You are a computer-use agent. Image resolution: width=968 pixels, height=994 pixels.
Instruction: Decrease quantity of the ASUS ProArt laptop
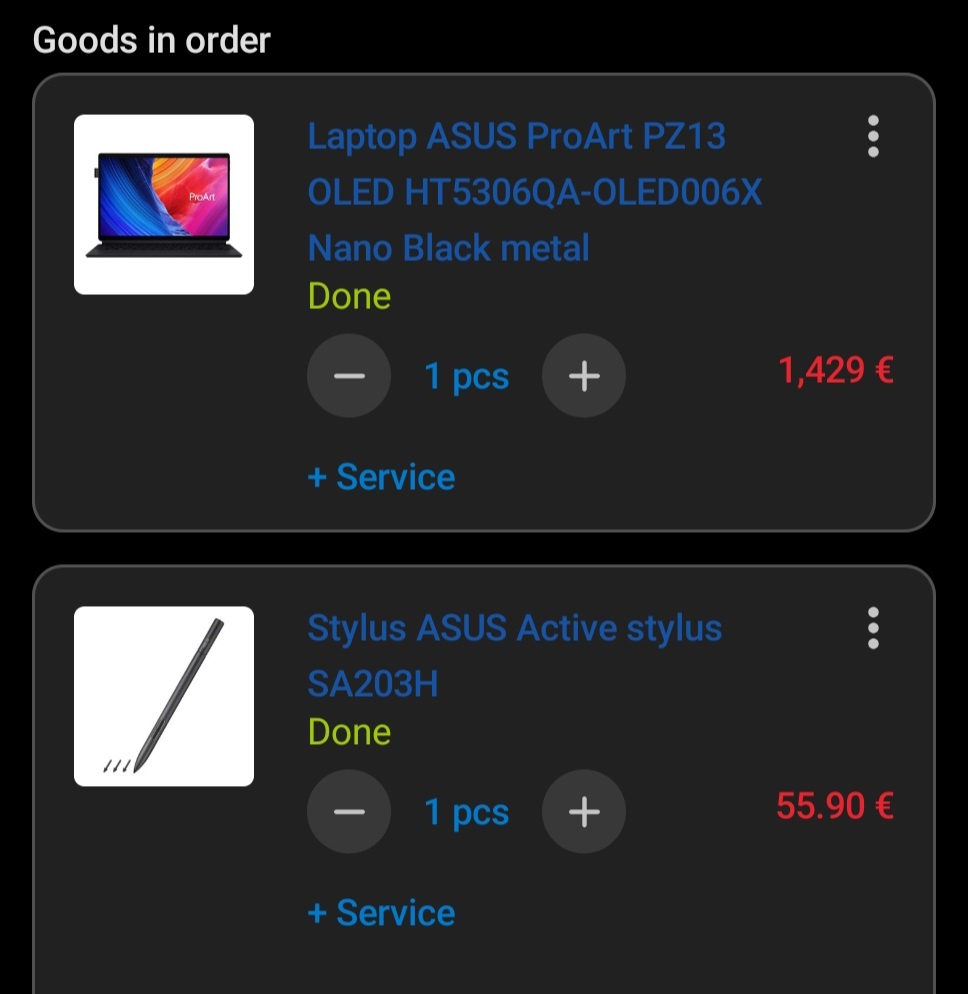[x=349, y=375]
